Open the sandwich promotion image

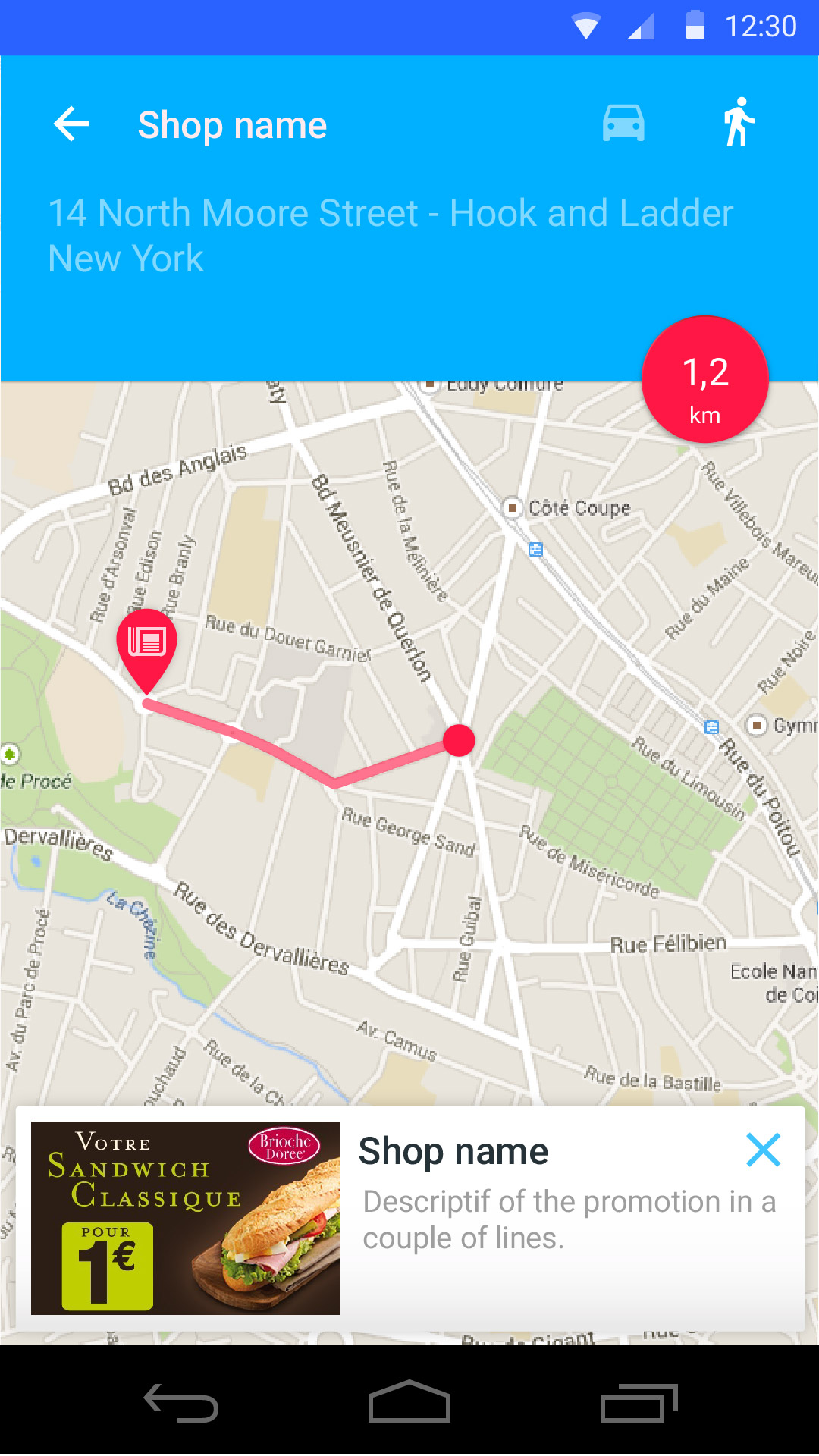(185, 1218)
